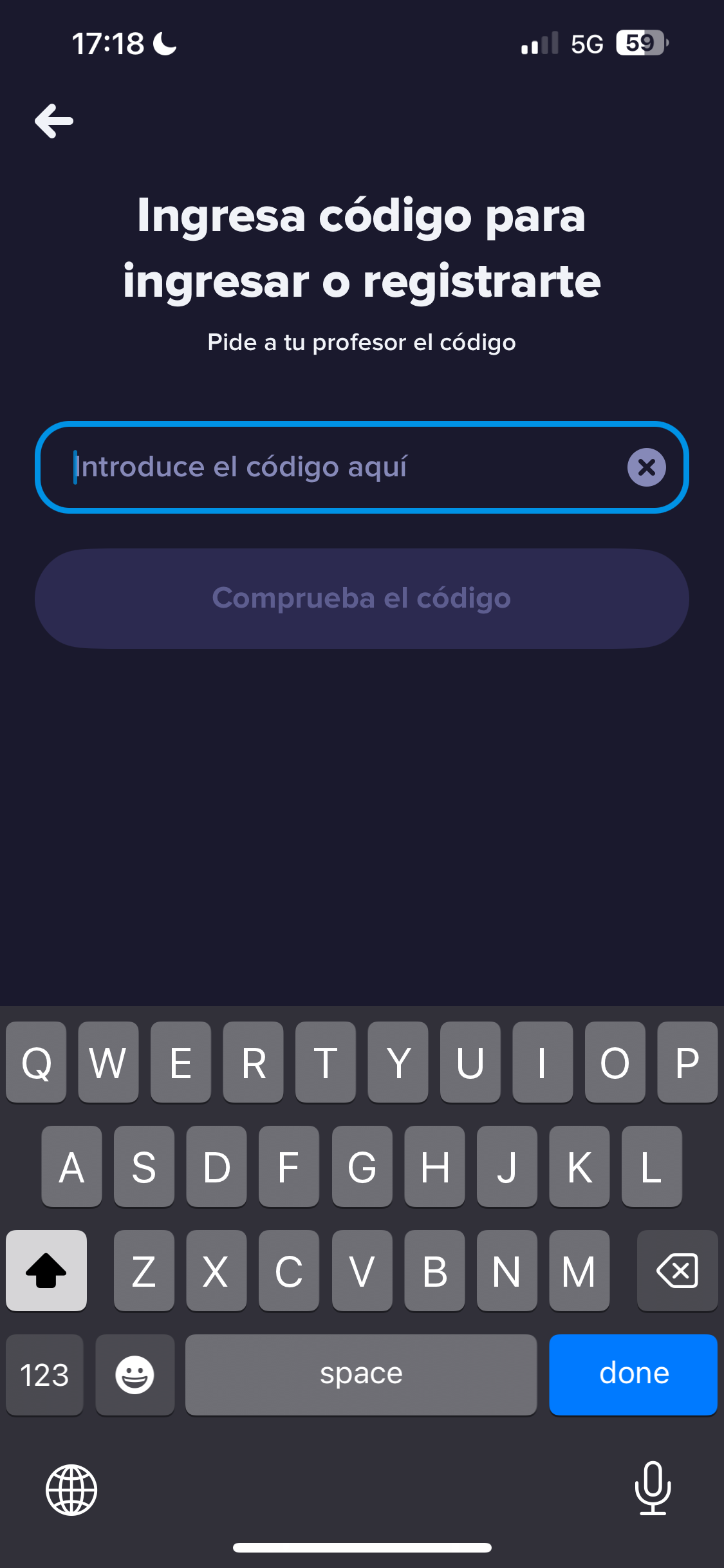Tap the emoji icon on the keyboard
The image size is (724, 1568).
click(135, 1375)
